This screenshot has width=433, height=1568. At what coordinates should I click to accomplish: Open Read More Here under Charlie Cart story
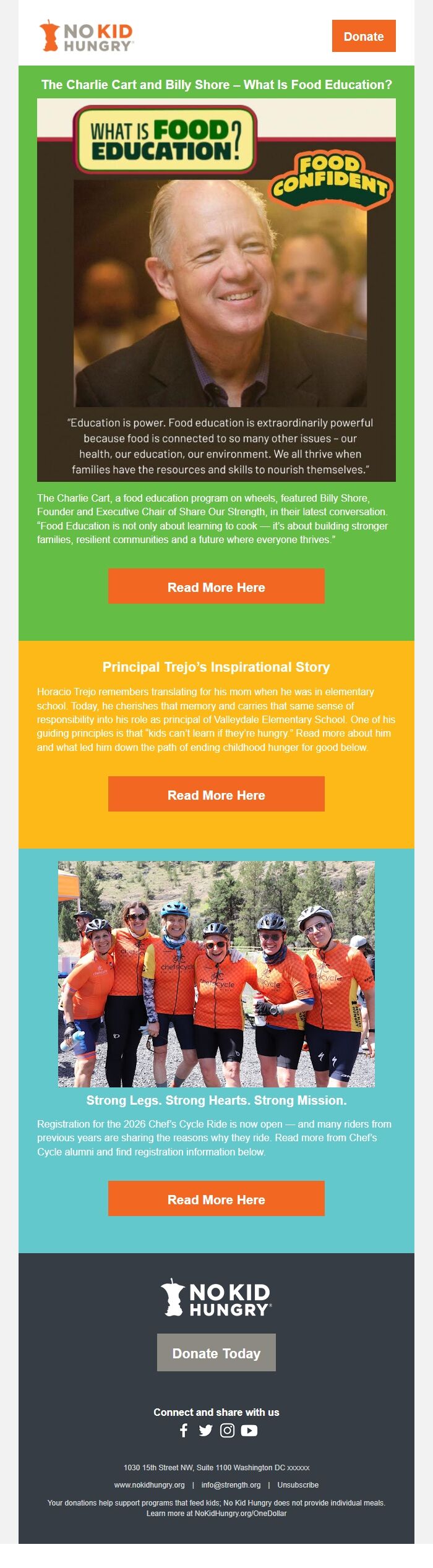[x=216, y=586]
